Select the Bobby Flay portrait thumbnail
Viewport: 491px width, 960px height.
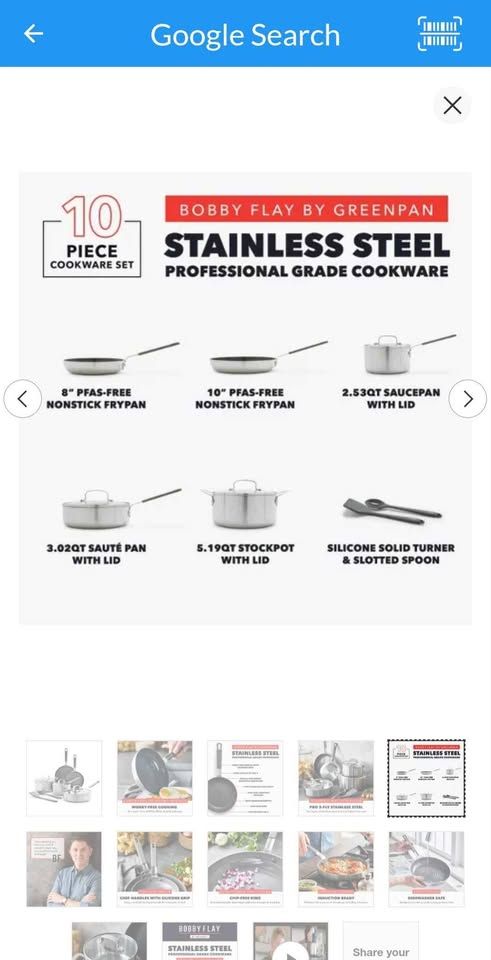[x=64, y=869]
